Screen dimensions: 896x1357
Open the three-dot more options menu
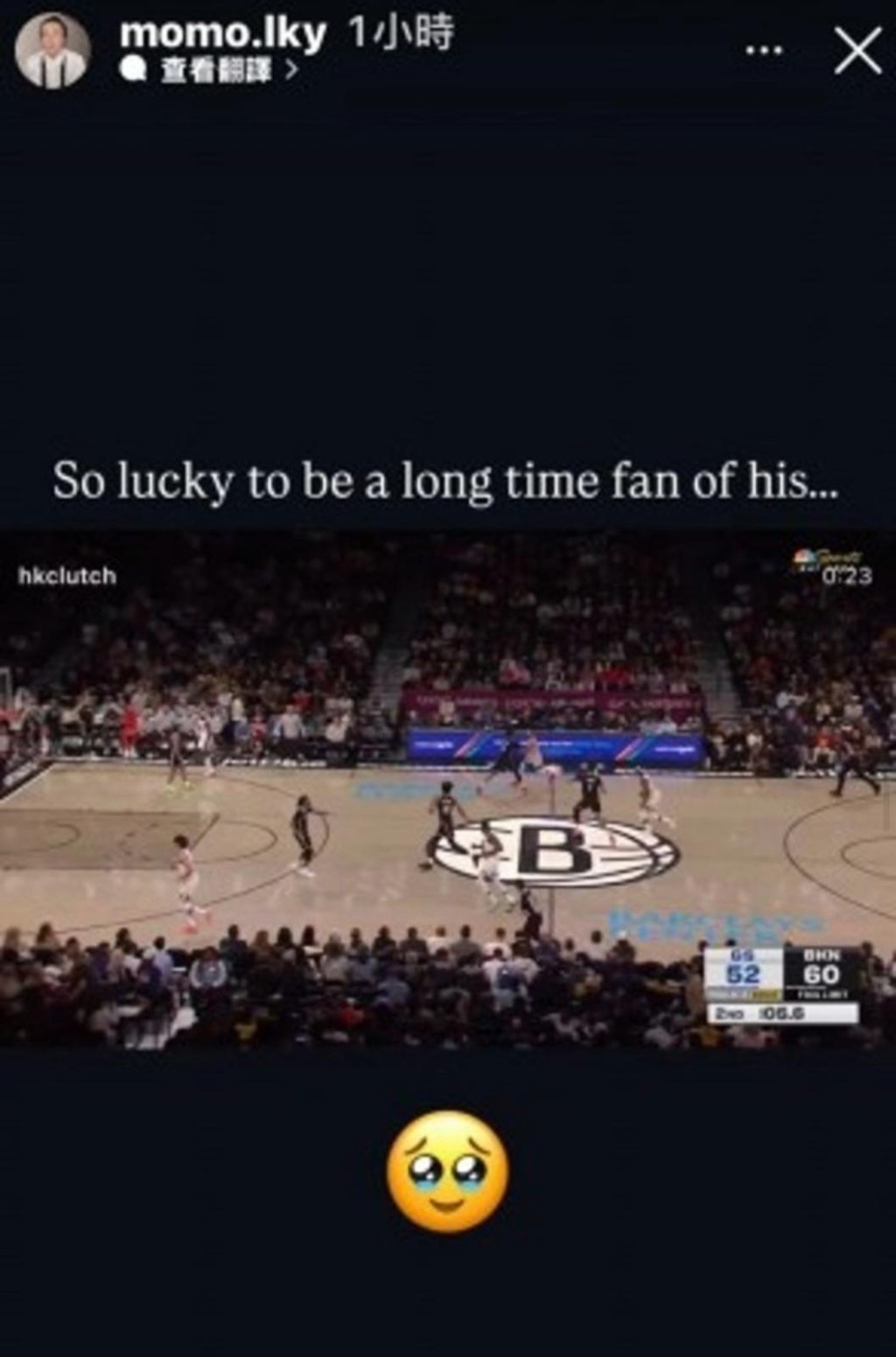[764, 51]
